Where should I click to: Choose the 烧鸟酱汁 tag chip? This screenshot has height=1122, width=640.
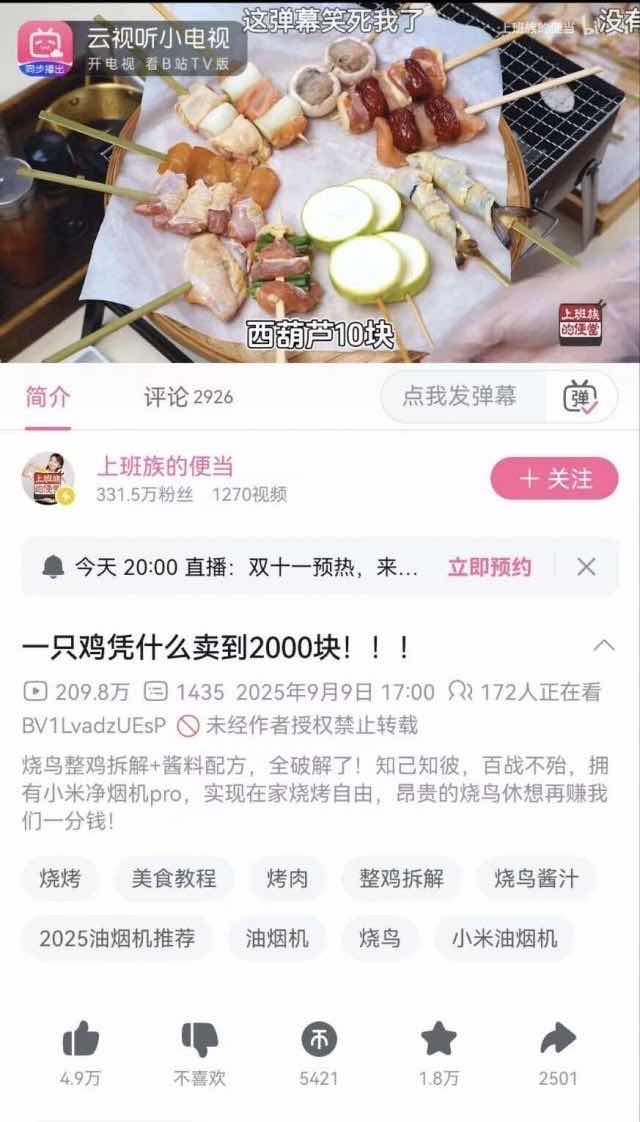point(536,879)
